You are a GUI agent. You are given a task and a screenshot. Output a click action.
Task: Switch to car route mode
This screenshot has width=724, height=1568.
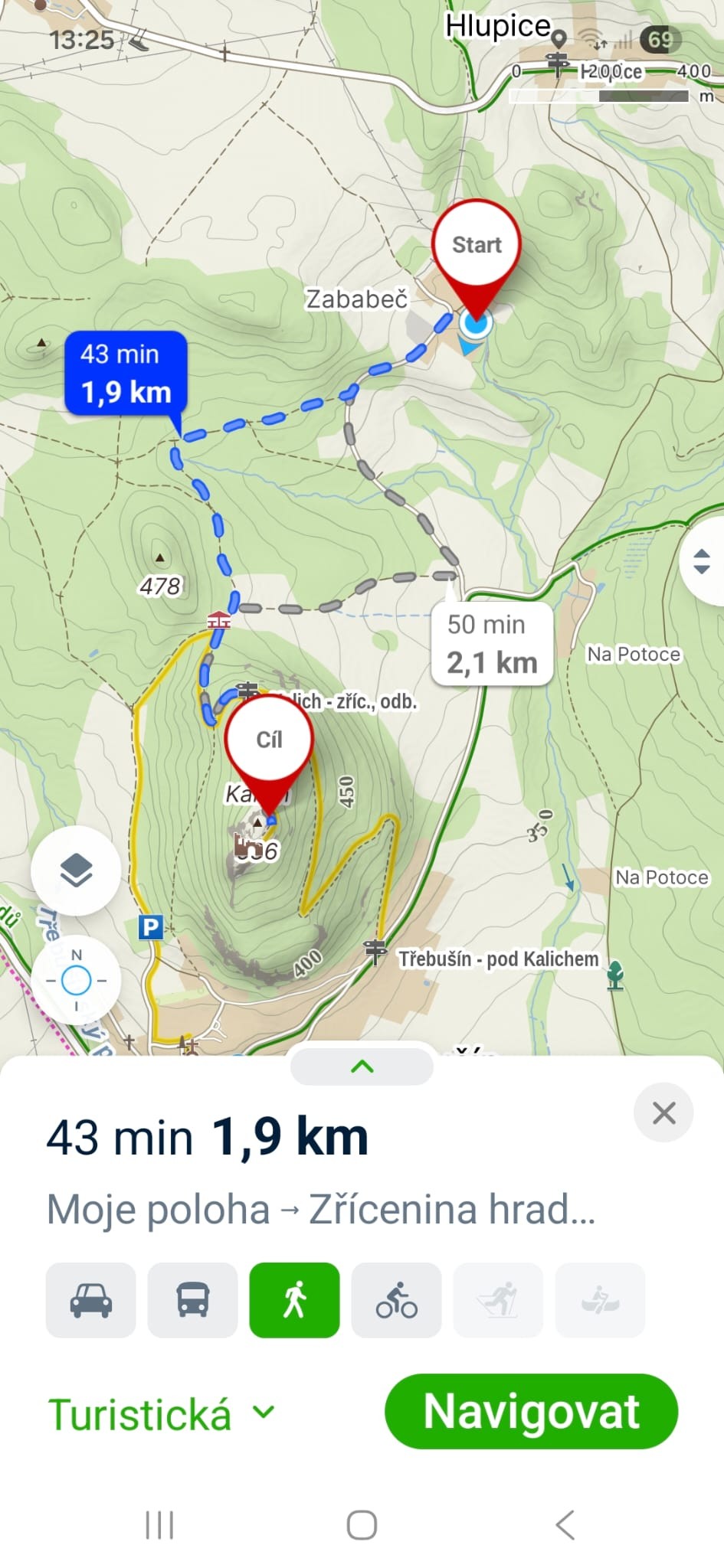coord(91,1300)
